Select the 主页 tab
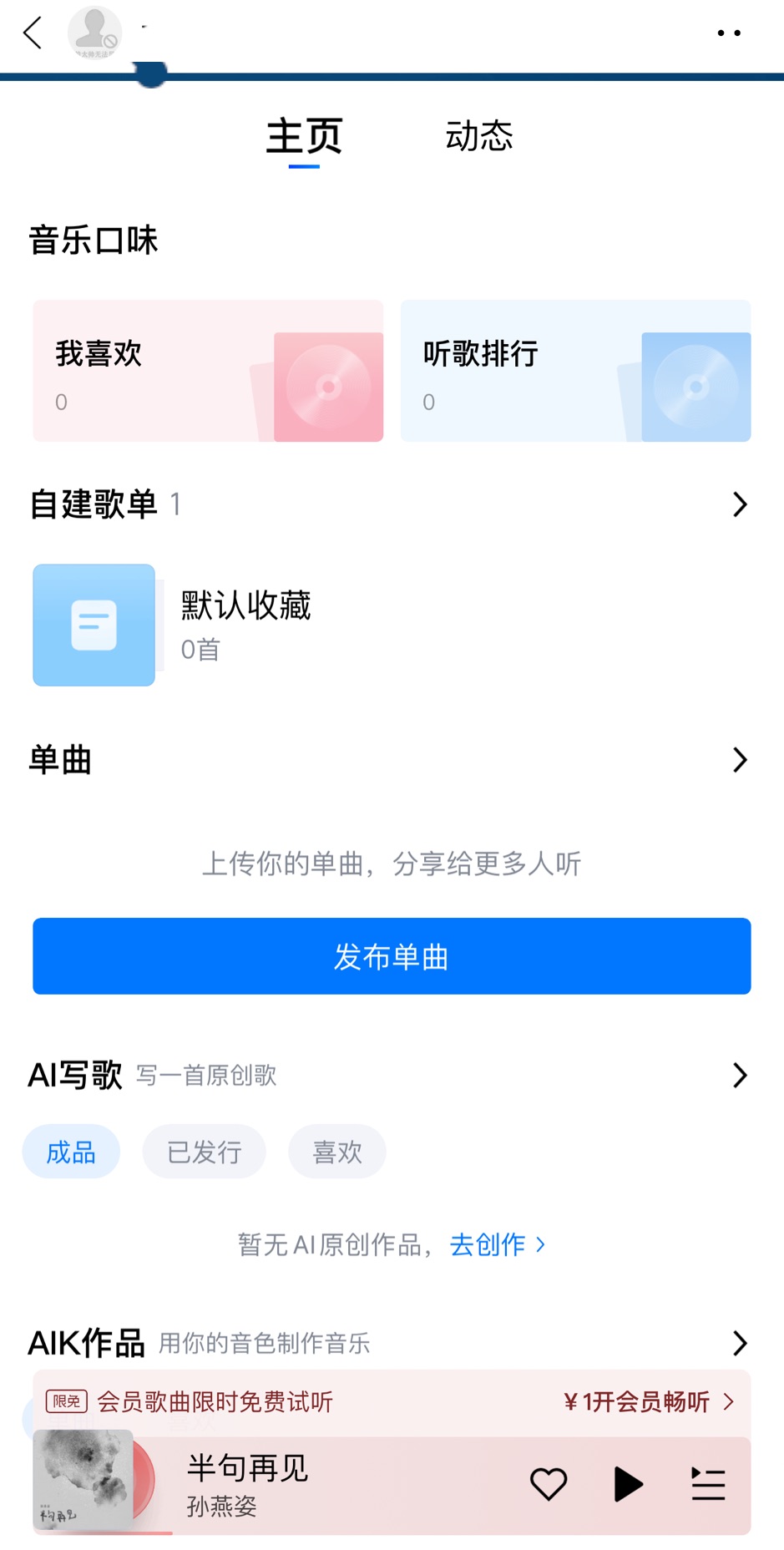This screenshot has height=1550, width=784. coord(304,136)
